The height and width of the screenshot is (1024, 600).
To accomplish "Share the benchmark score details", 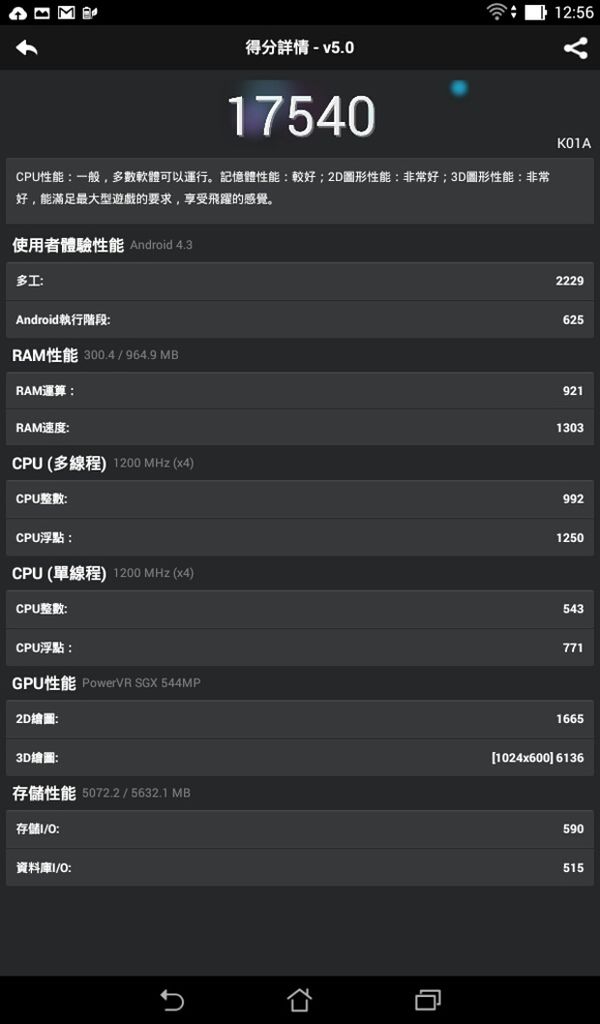I will 575,48.
